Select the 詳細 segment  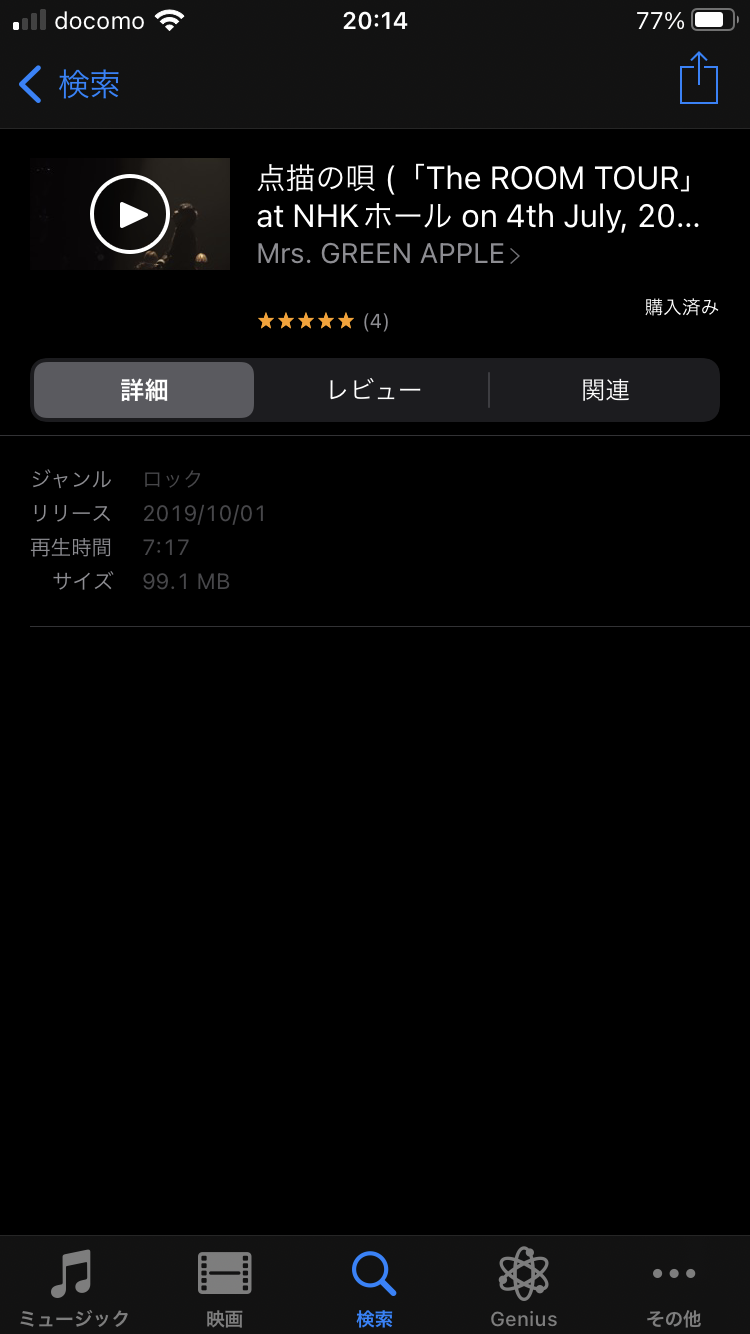tap(144, 390)
